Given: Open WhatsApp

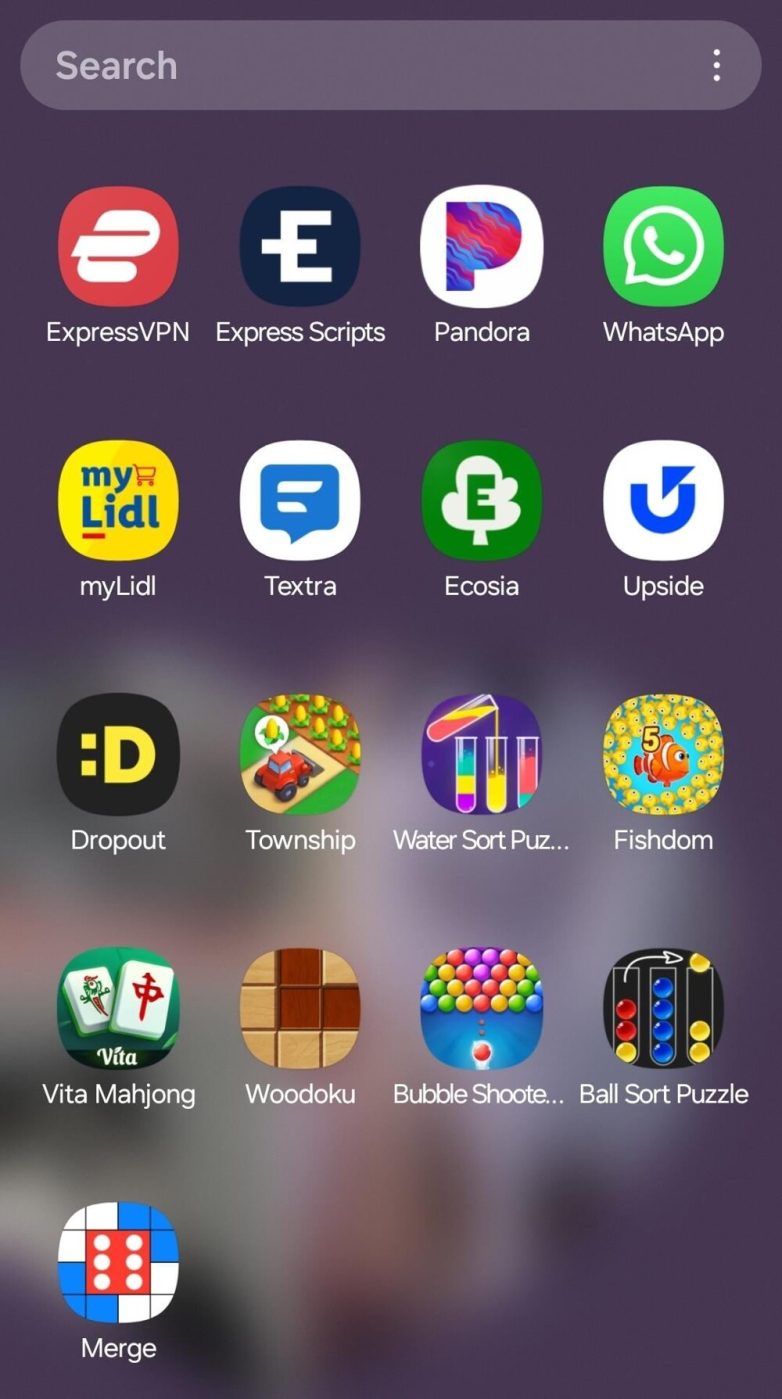Looking at the screenshot, I should click(663, 246).
